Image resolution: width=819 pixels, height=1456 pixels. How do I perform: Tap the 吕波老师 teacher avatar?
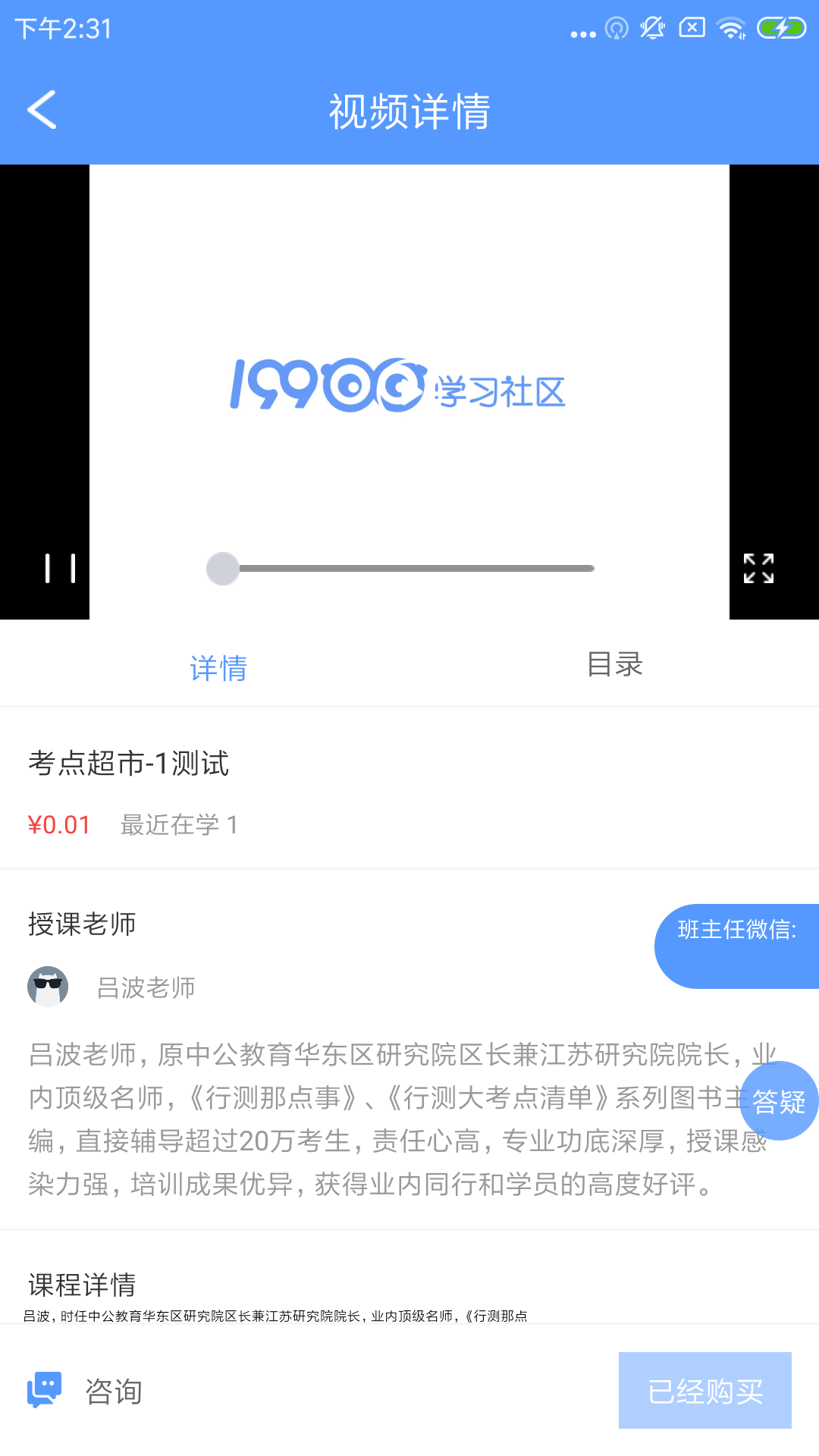tap(49, 986)
